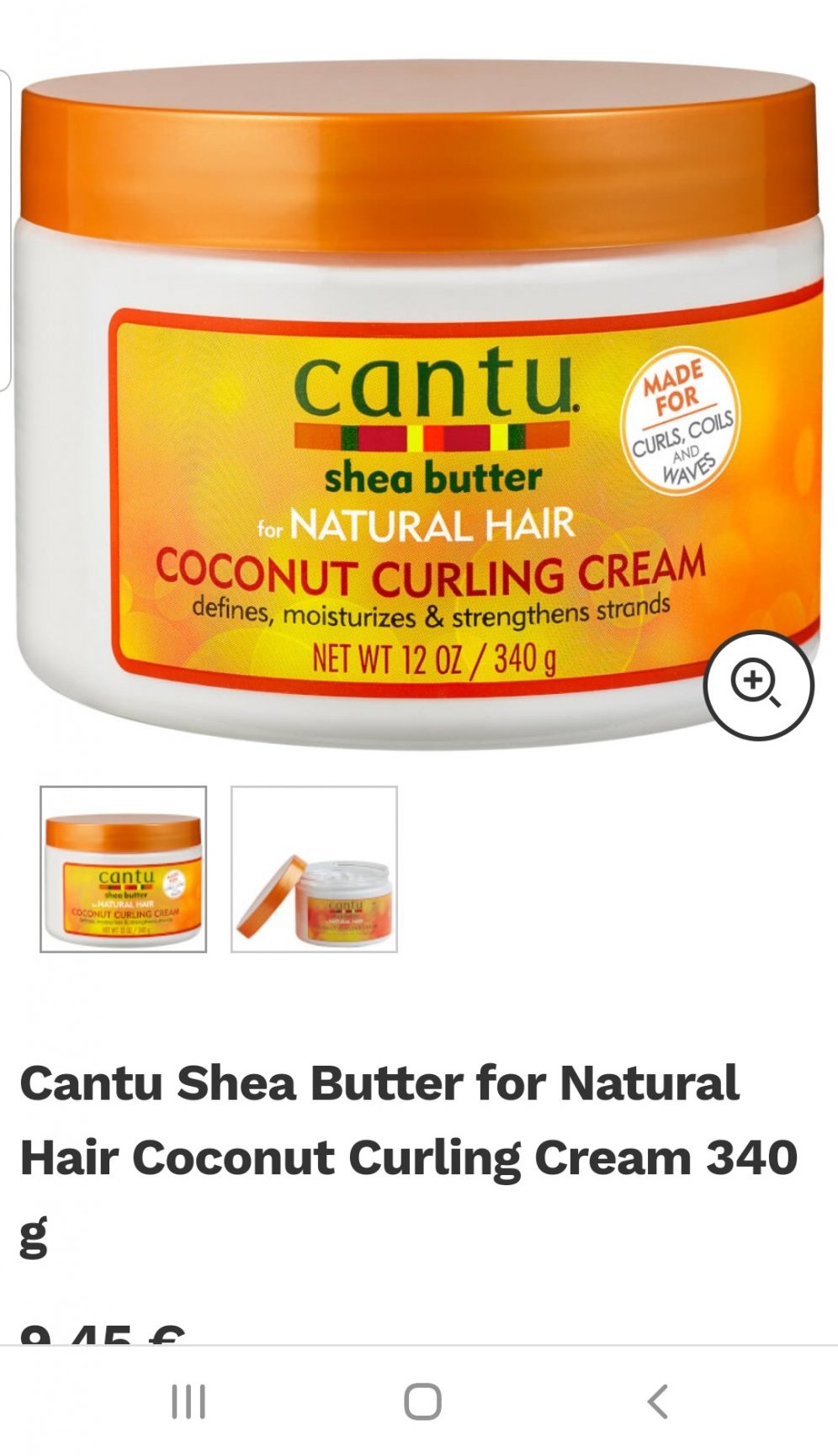
Task: Select the first thumbnail of the closed jar
Action: (x=124, y=869)
